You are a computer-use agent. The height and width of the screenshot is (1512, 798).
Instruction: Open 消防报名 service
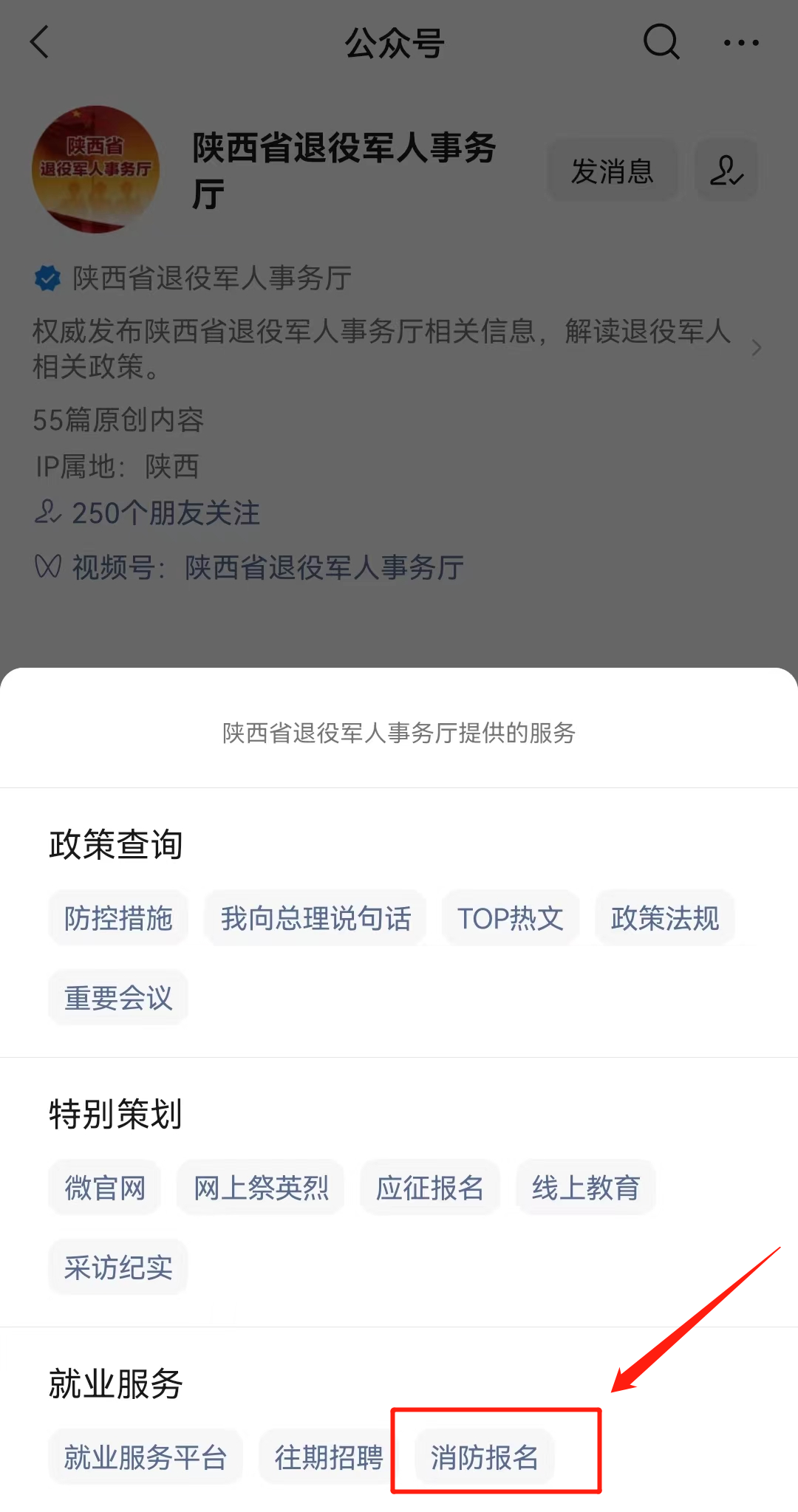tap(485, 1457)
